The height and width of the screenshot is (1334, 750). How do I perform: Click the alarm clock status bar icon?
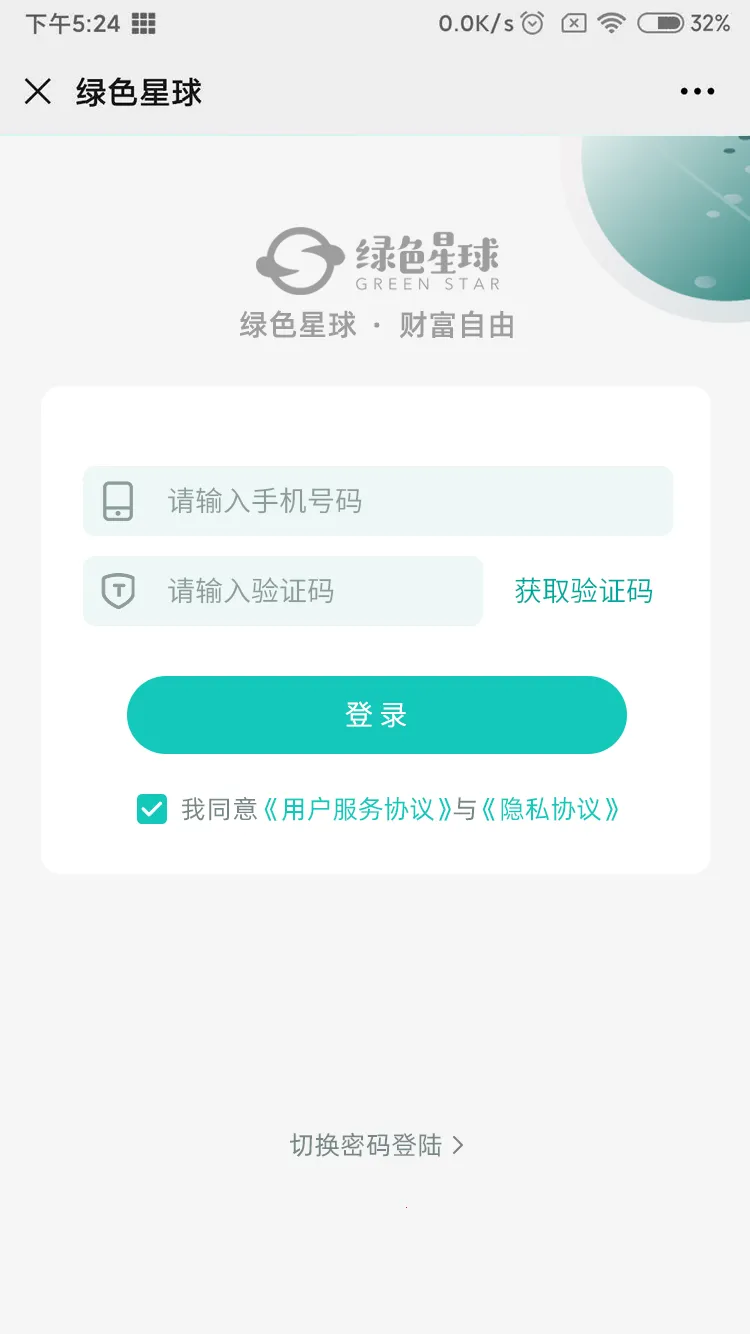click(529, 21)
